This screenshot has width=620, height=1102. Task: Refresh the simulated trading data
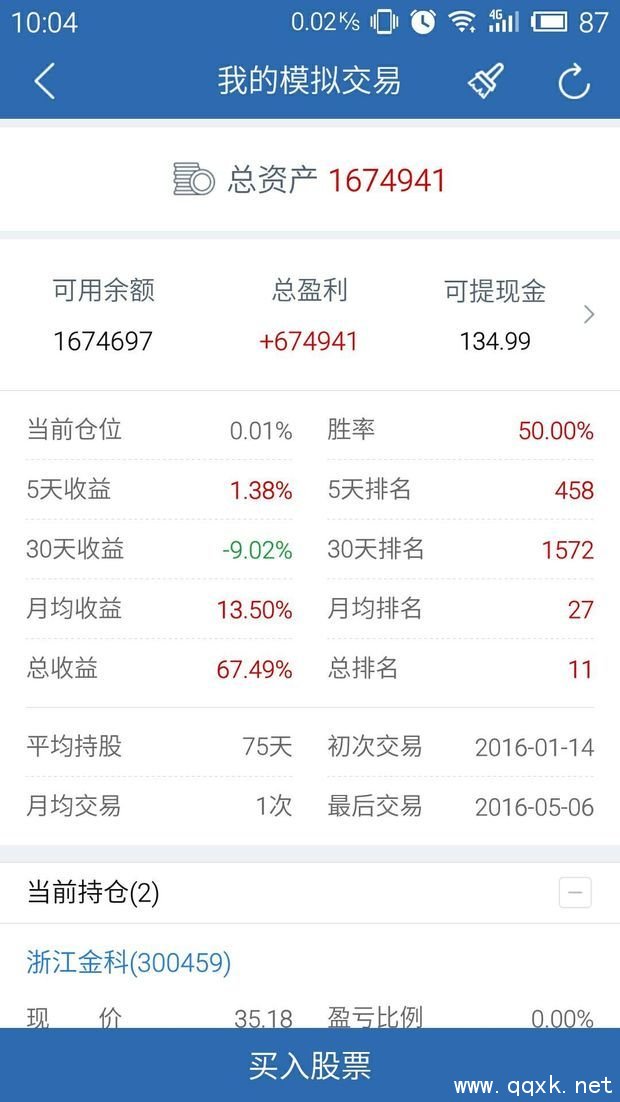tap(574, 81)
